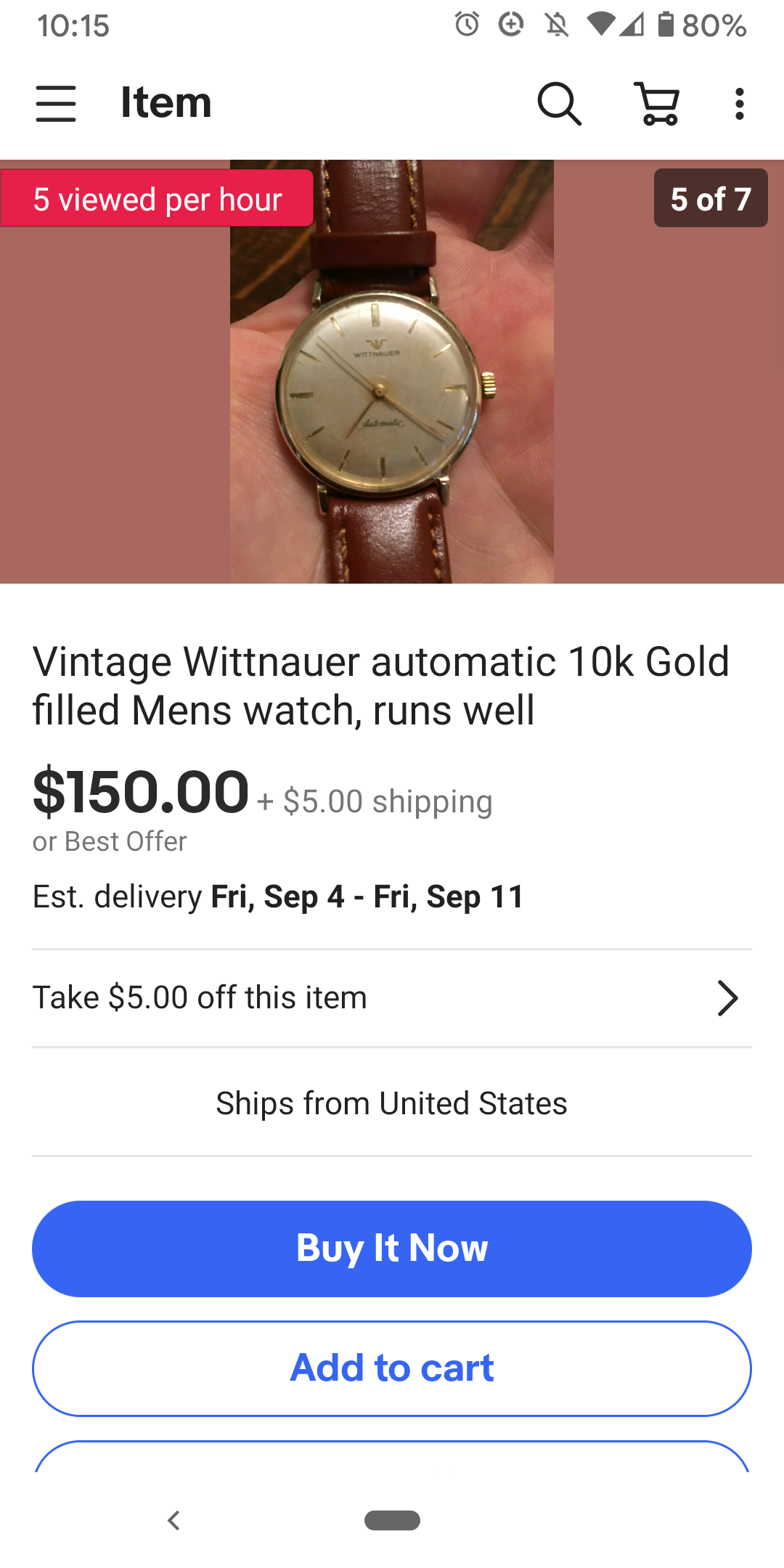Screen dimensions: 784x1568
Task: Open the search icon
Action: point(559,103)
